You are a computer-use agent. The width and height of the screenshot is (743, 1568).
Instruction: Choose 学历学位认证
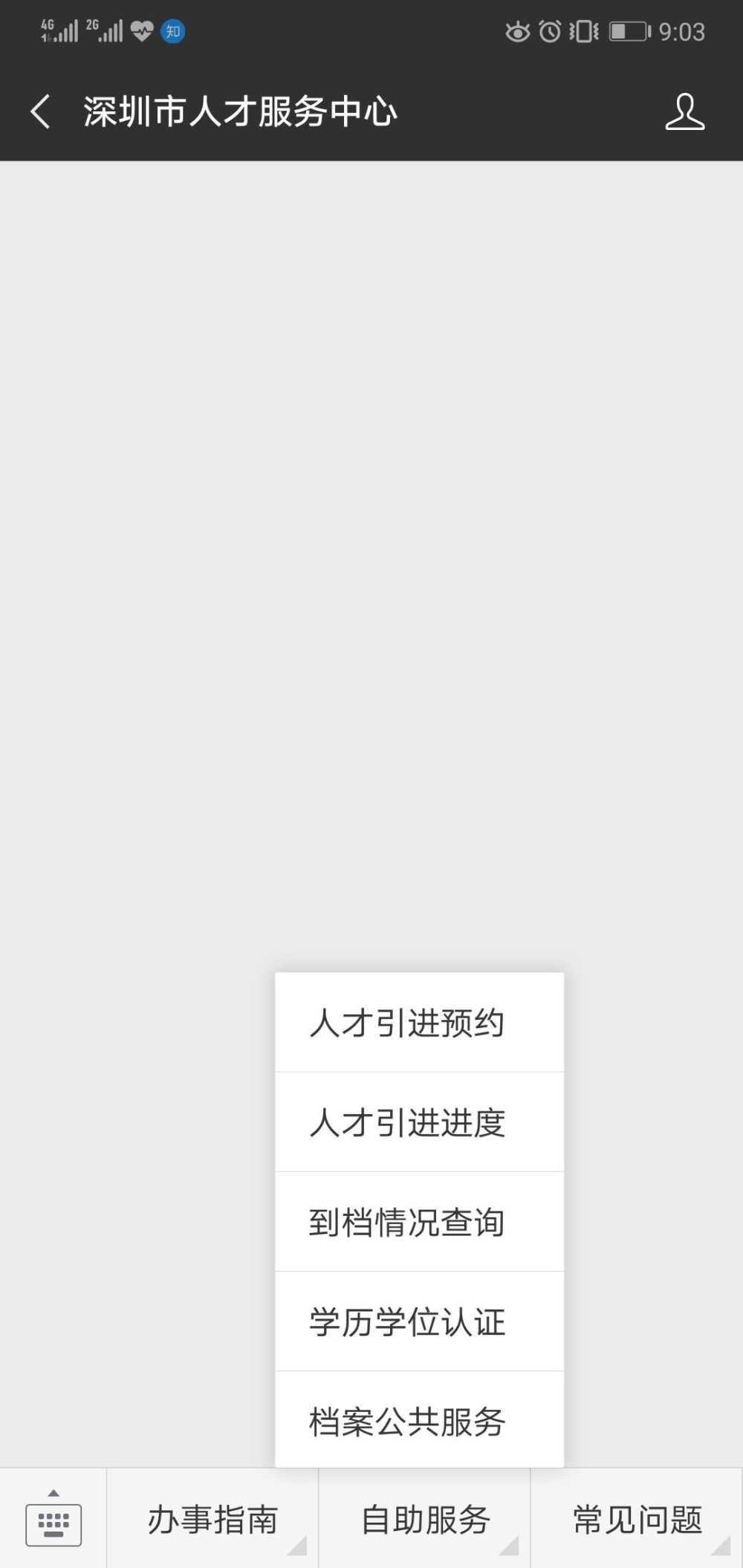coord(419,1321)
